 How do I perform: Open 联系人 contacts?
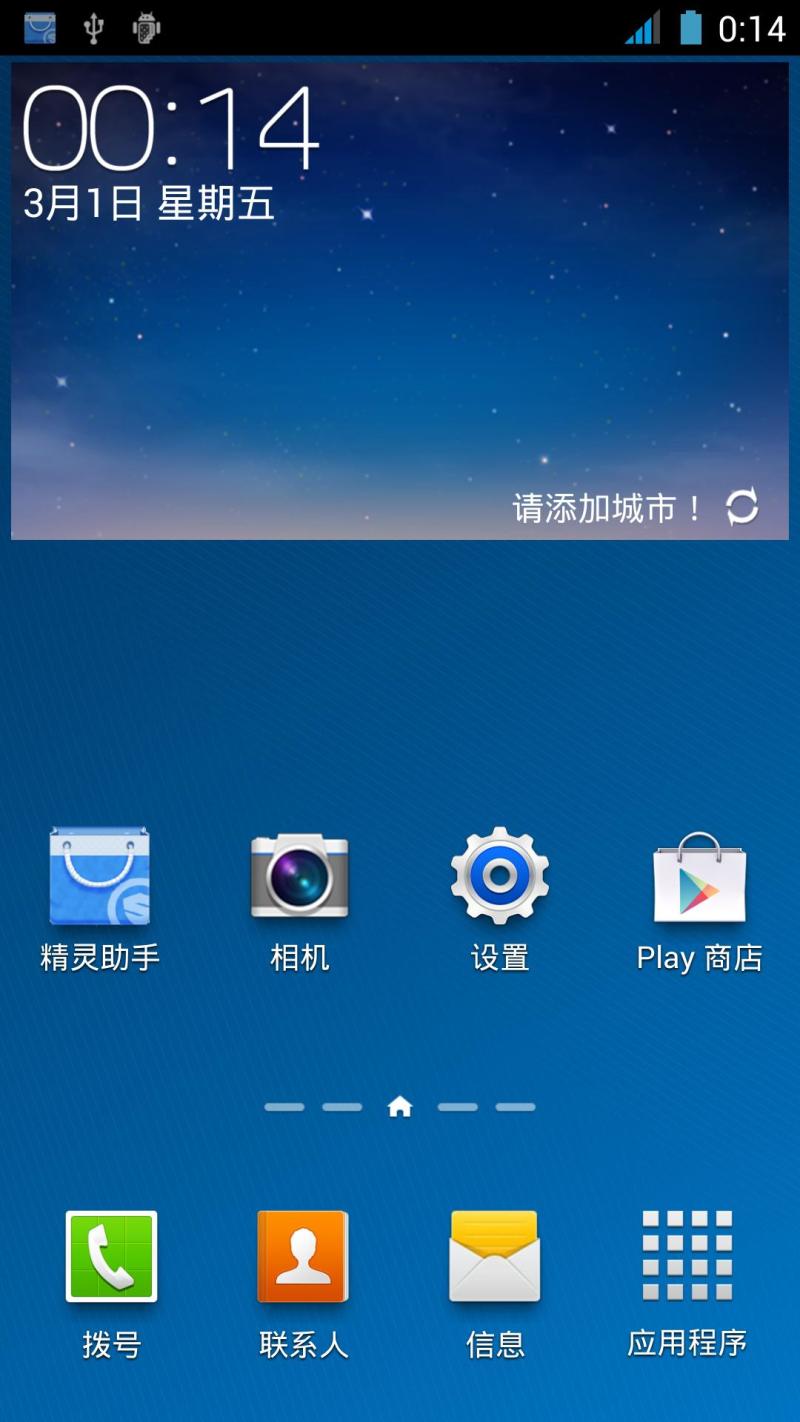click(303, 1257)
